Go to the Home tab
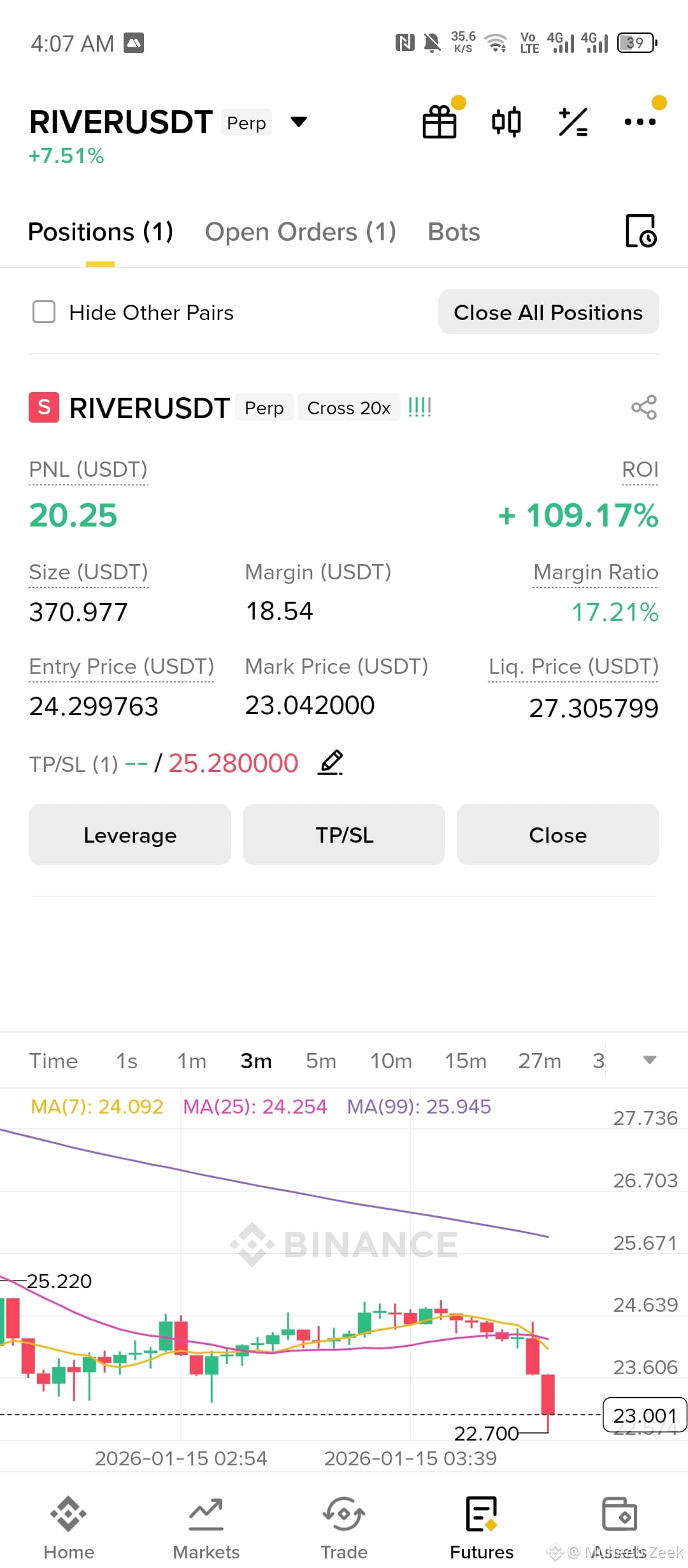The width and height of the screenshot is (688, 1568). tap(69, 1528)
